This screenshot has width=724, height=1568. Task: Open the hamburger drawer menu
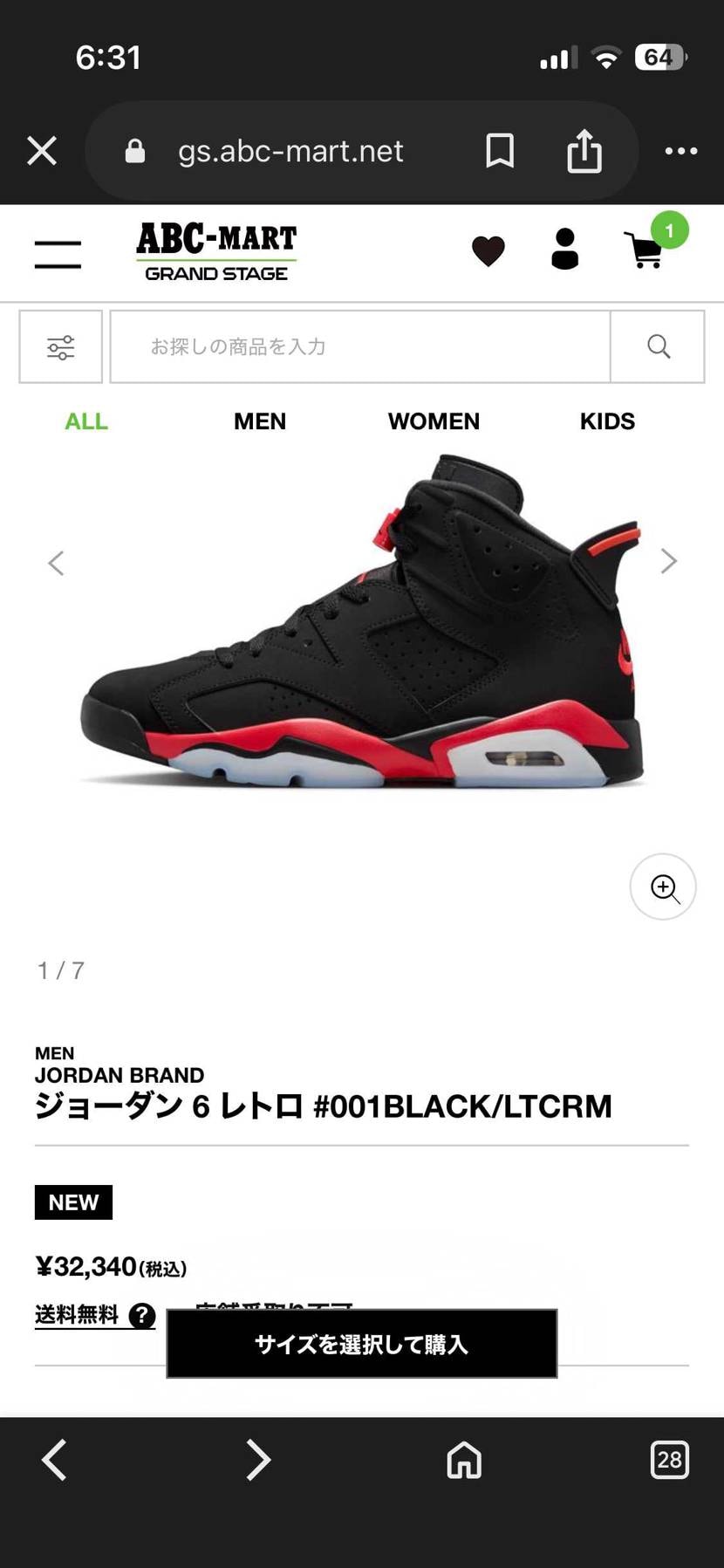coord(58,254)
